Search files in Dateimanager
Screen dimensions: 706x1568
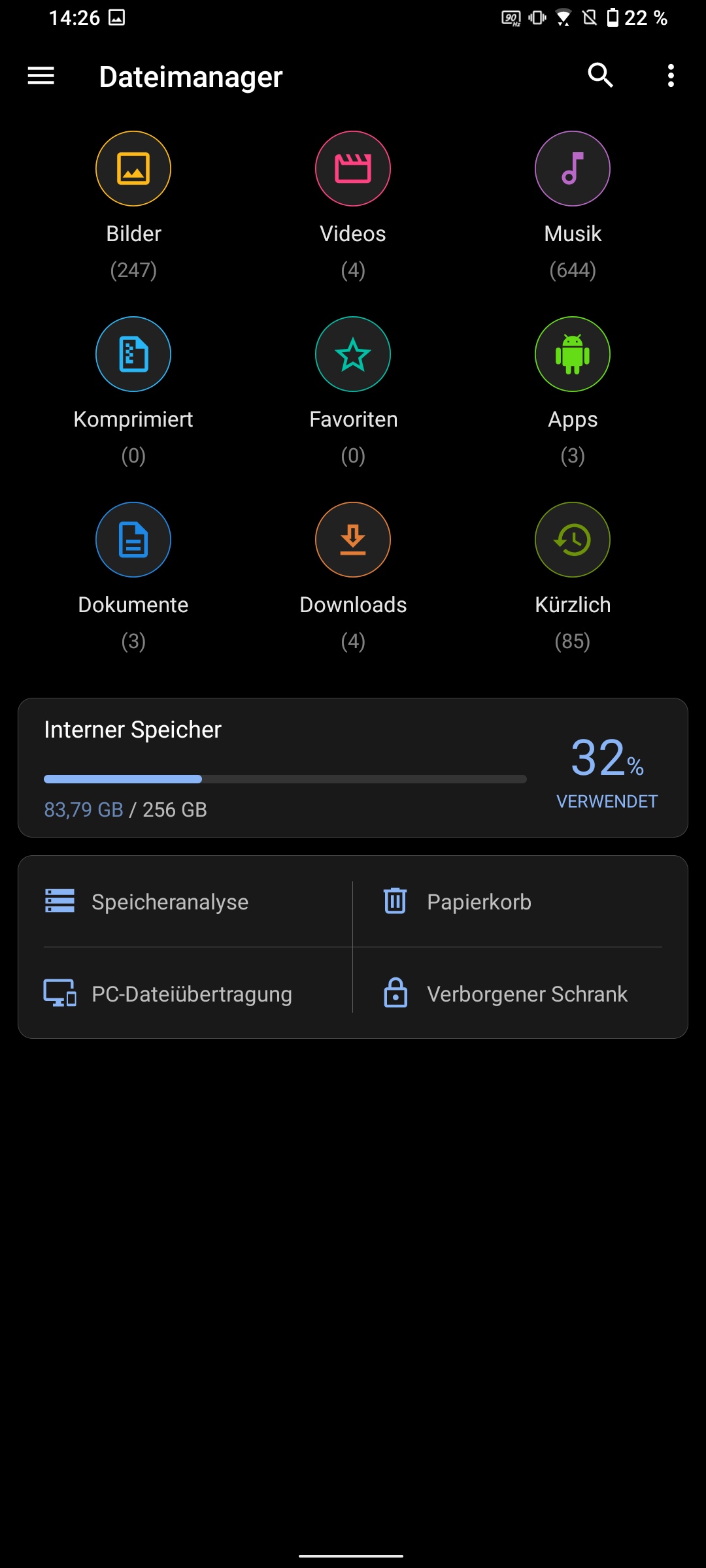pos(600,76)
